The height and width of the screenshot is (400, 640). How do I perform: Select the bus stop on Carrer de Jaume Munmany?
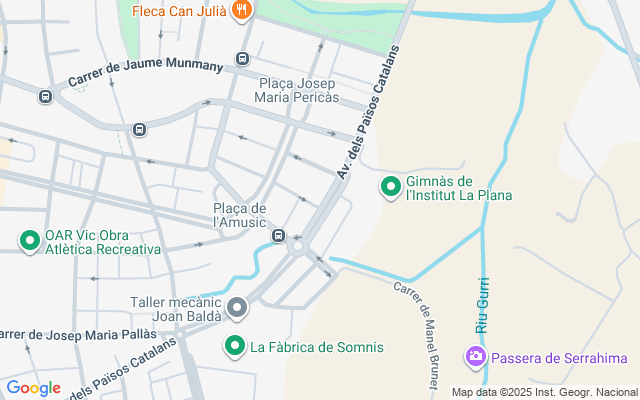[x=243, y=59]
